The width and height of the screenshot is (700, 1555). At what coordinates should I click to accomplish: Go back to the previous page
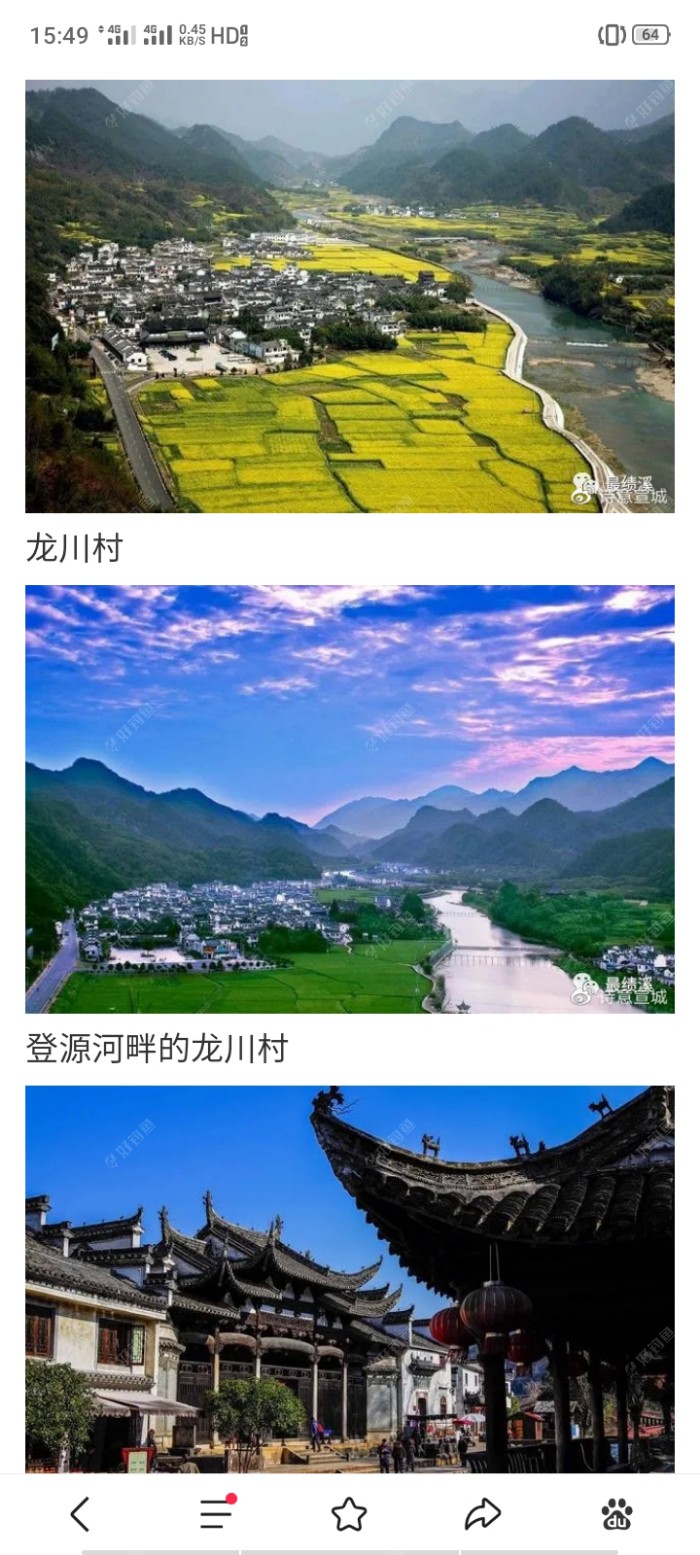80,1515
